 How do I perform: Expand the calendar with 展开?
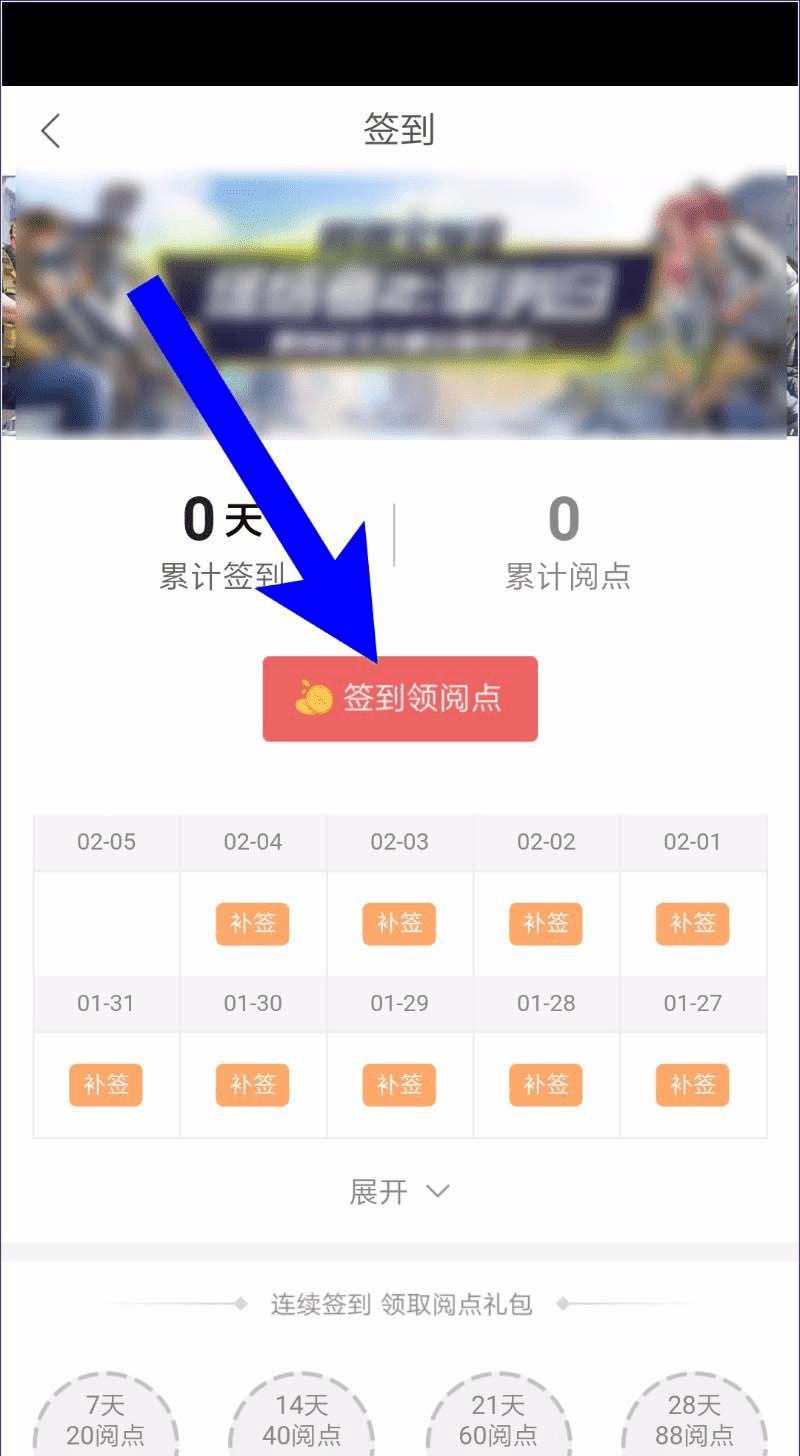click(x=399, y=1191)
